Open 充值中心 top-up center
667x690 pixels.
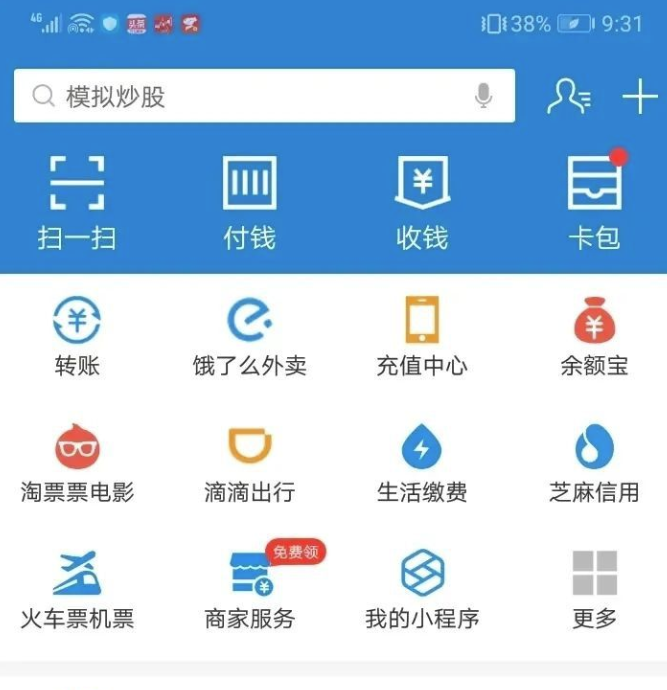tap(421, 337)
